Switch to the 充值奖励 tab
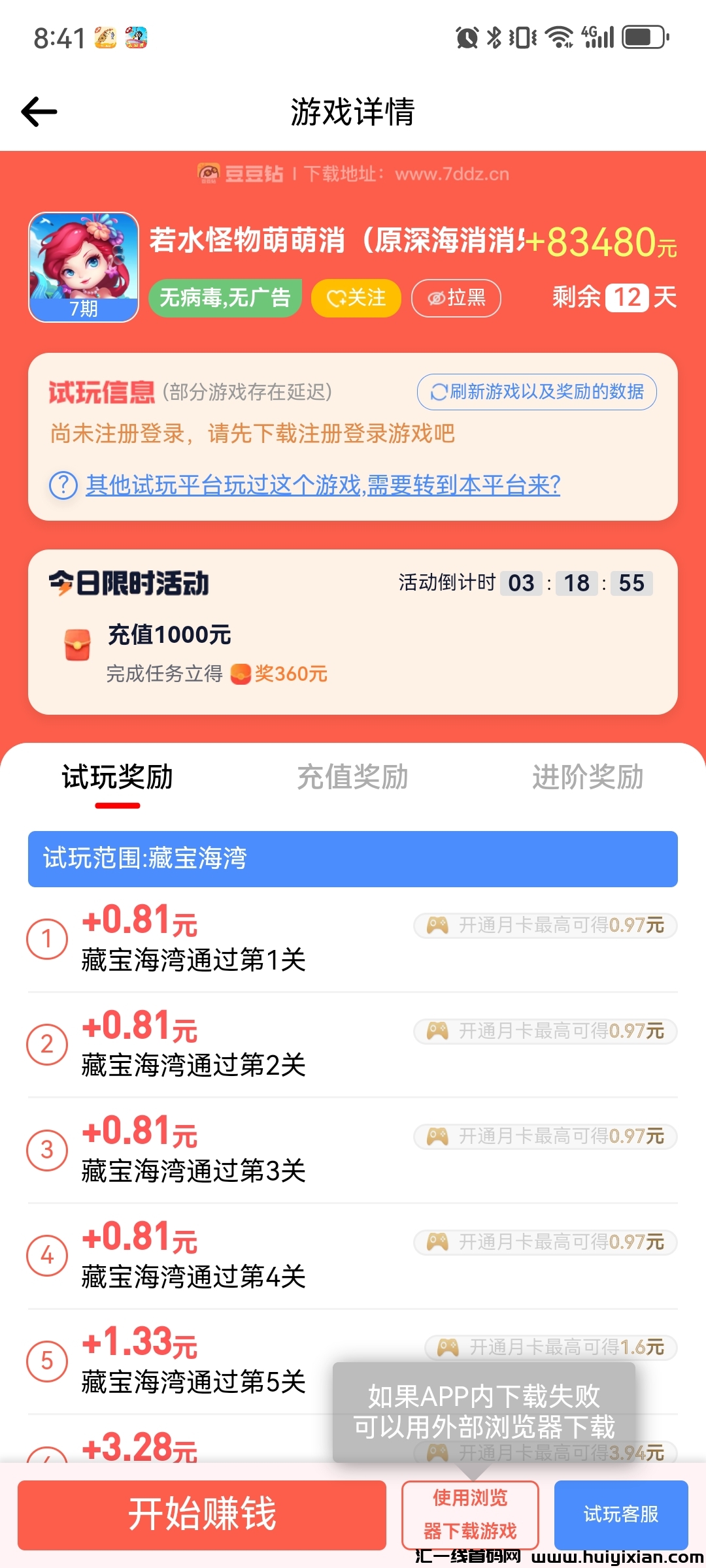The width and height of the screenshot is (706, 1568). click(x=353, y=777)
